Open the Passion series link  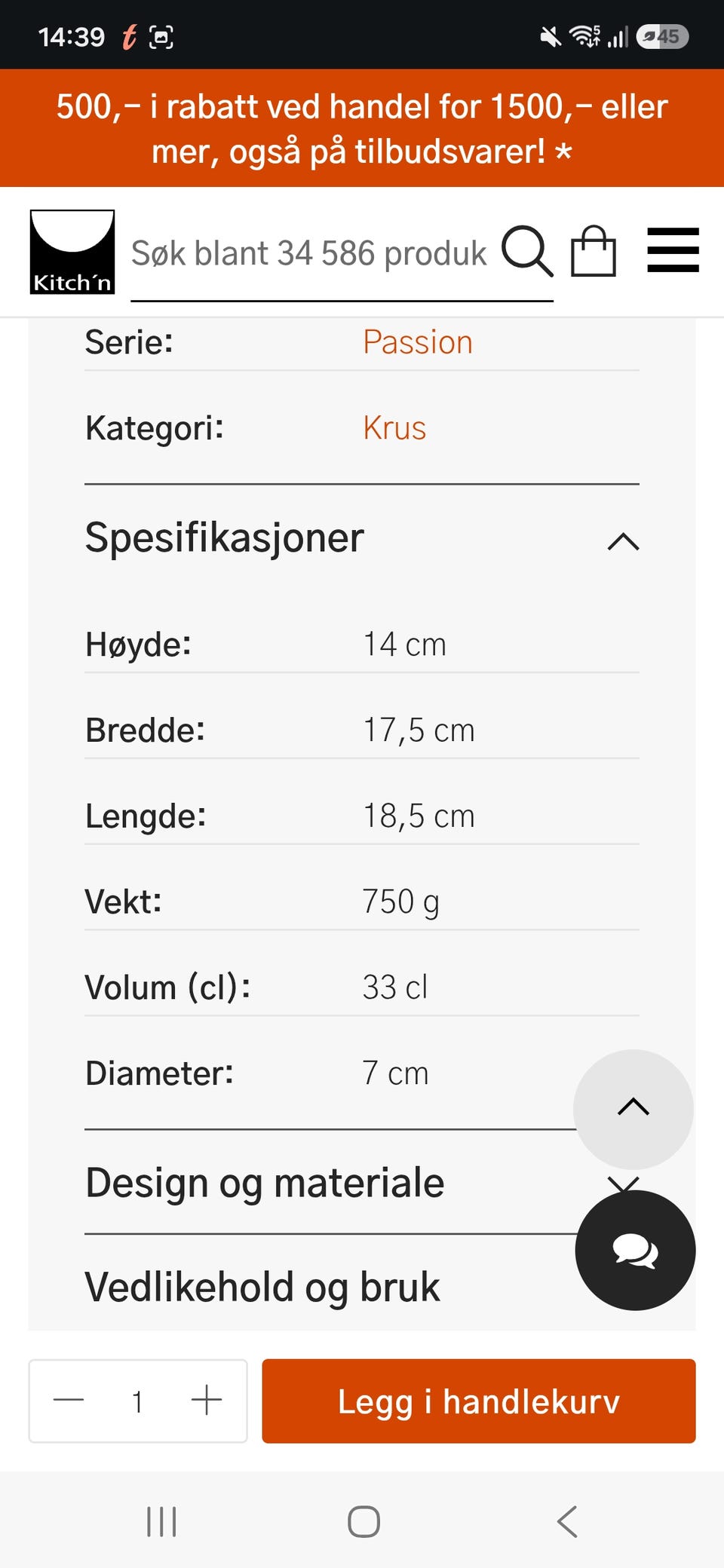coord(418,342)
